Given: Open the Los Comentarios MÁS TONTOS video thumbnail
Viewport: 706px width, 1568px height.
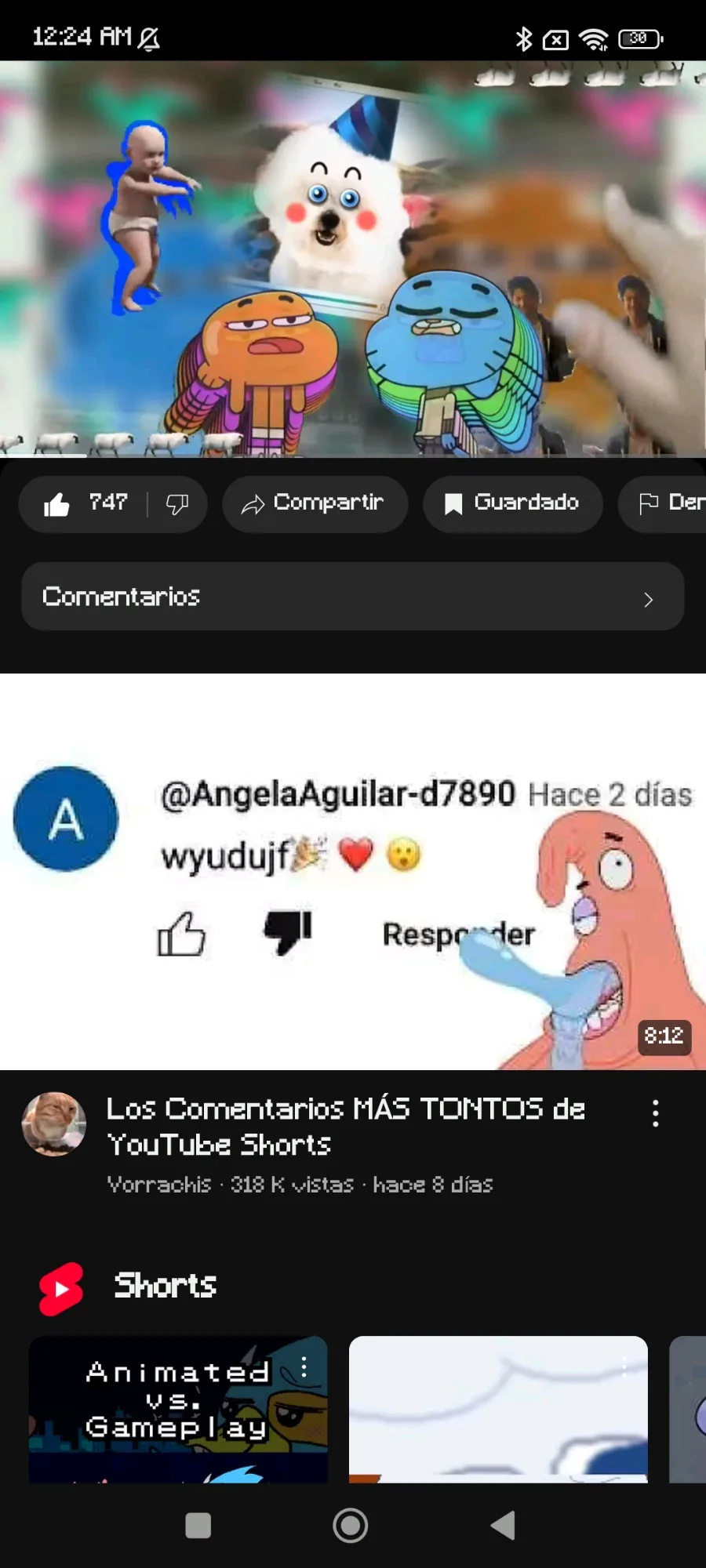Looking at the screenshot, I should (x=353, y=872).
